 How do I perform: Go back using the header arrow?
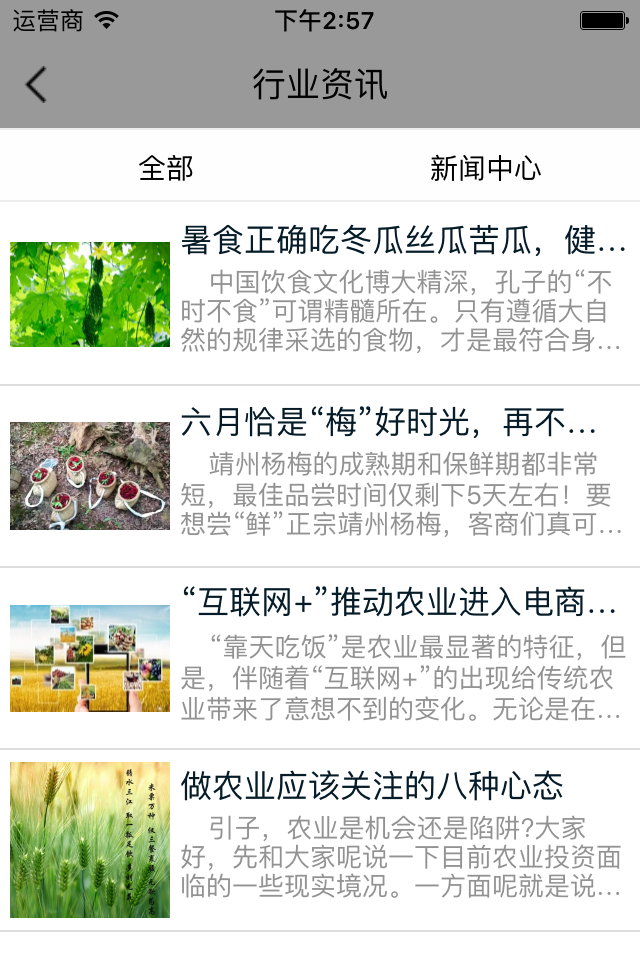tap(36, 85)
